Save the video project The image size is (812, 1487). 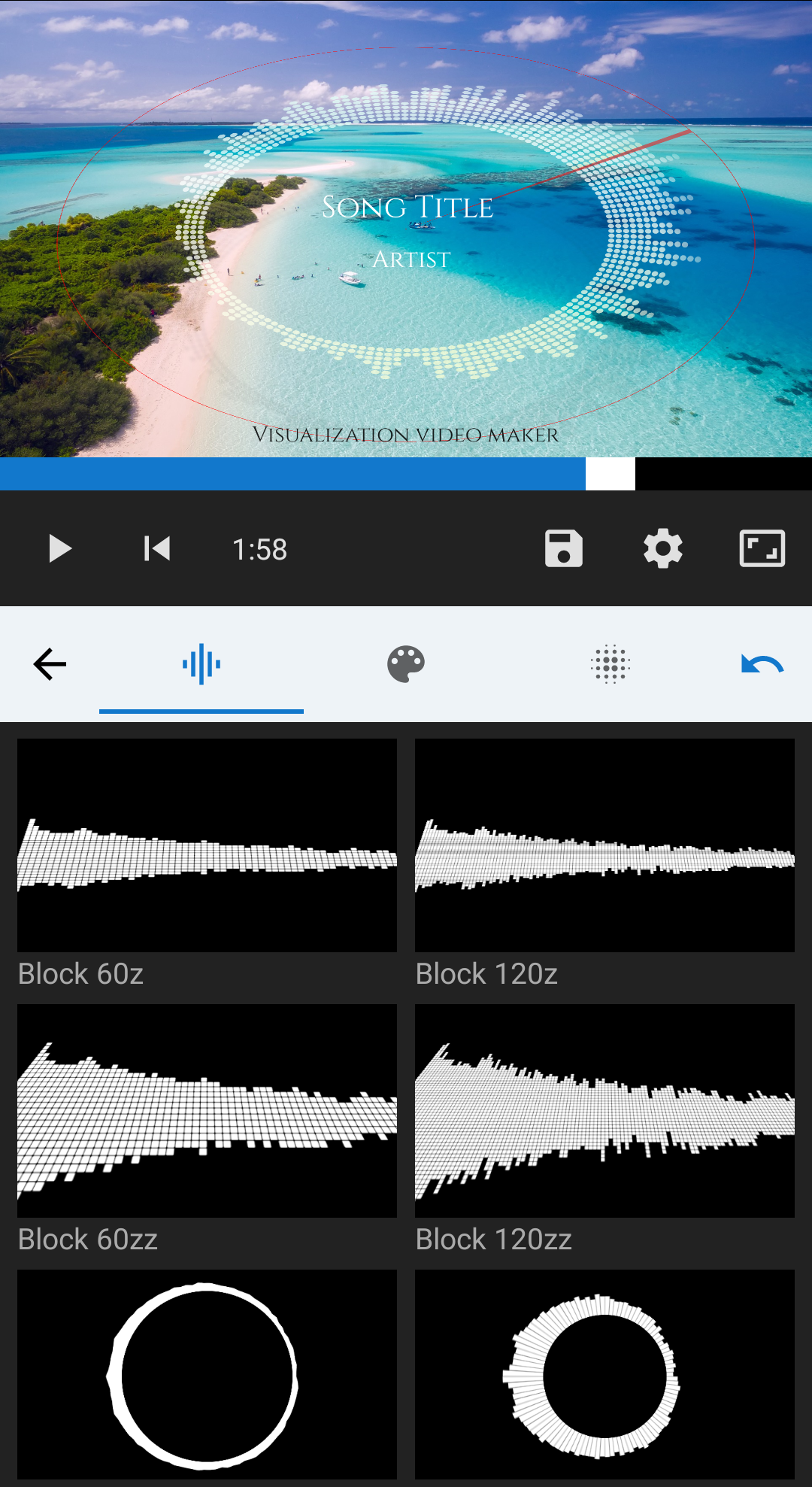pyautogui.click(x=563, y=549)
